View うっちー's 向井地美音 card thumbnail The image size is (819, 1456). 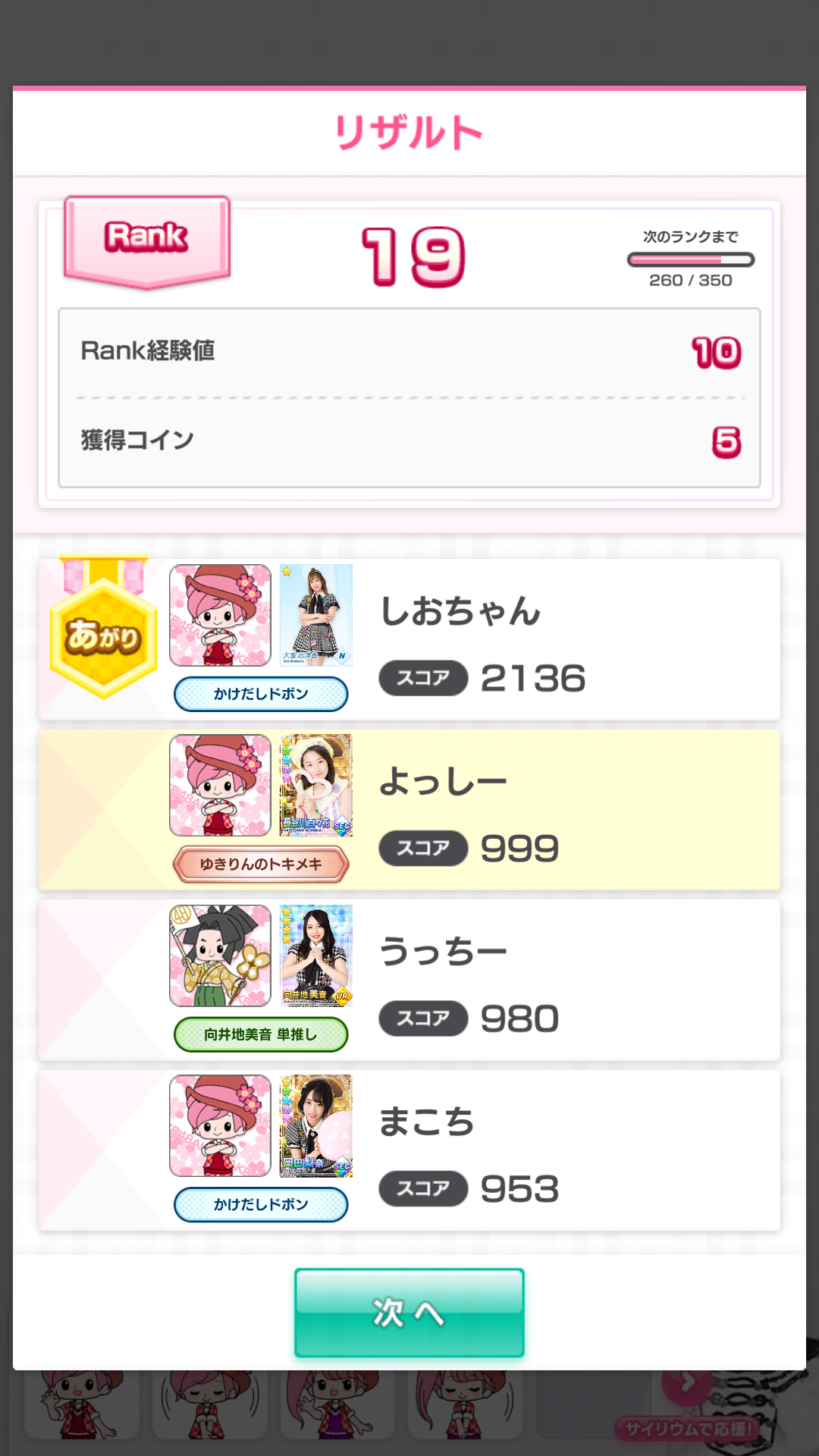pos(315,955)
